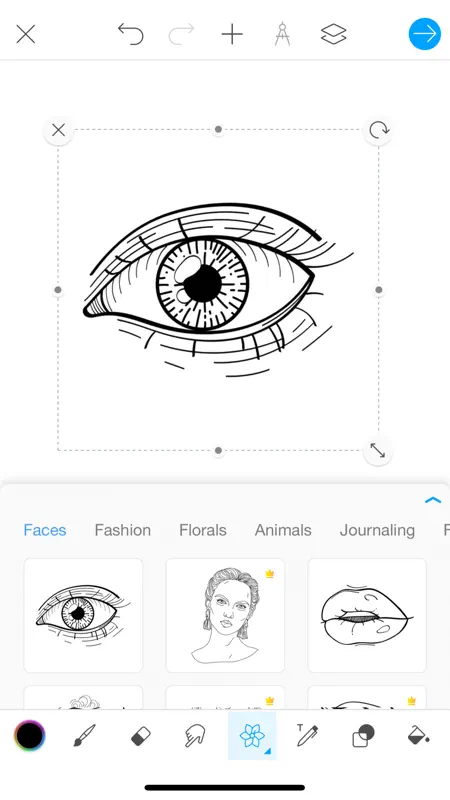450x800 pixels.
Task: Open the color picker circle
Action: point(30,736)
